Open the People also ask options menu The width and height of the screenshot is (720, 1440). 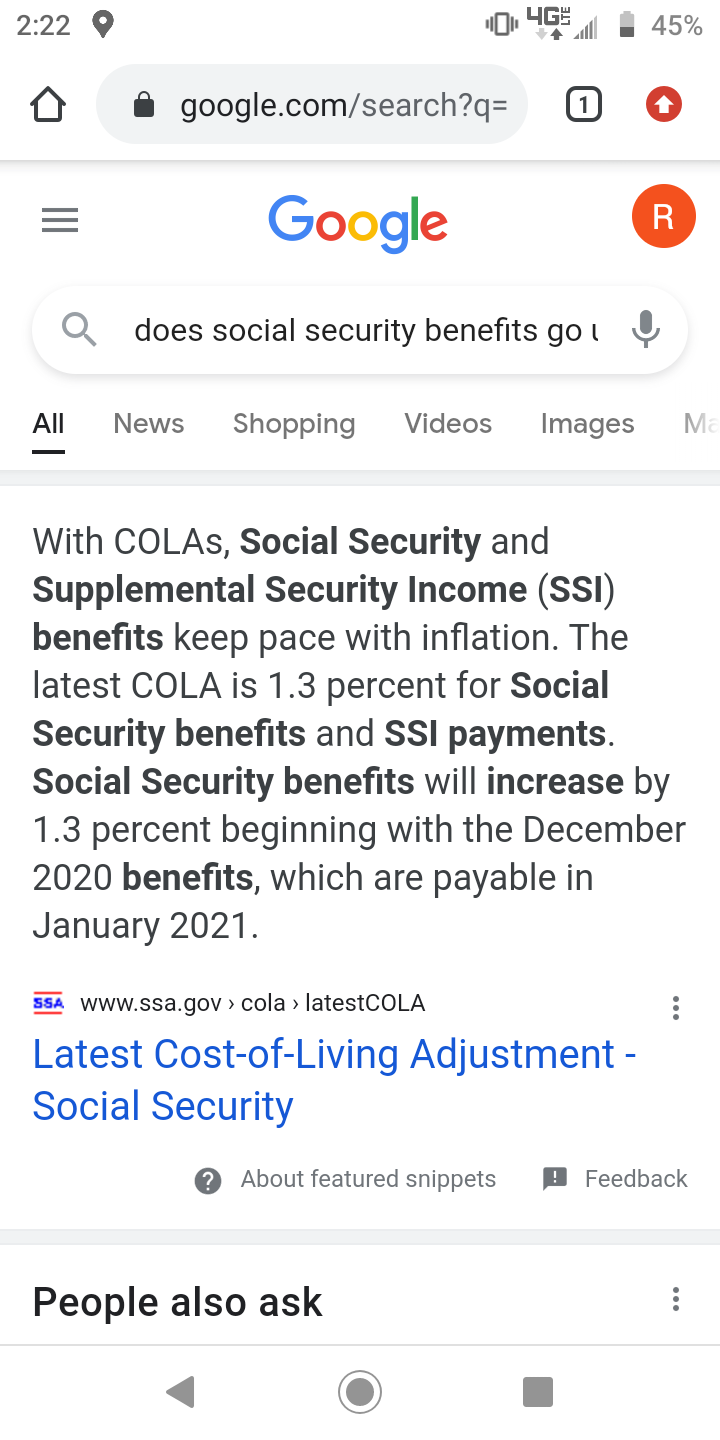click(676, 1300)
